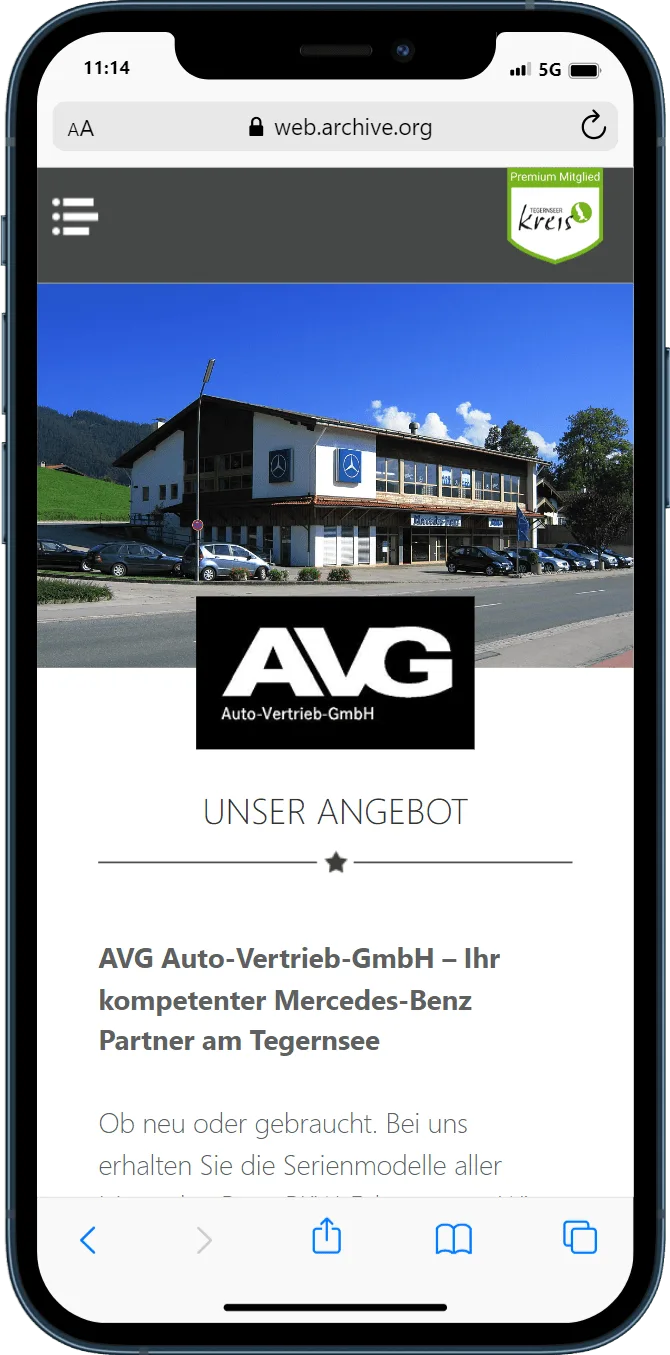Go back to the previous page
The image size is (670, 1355).
pyautogui.click(x=88, y=1240)
